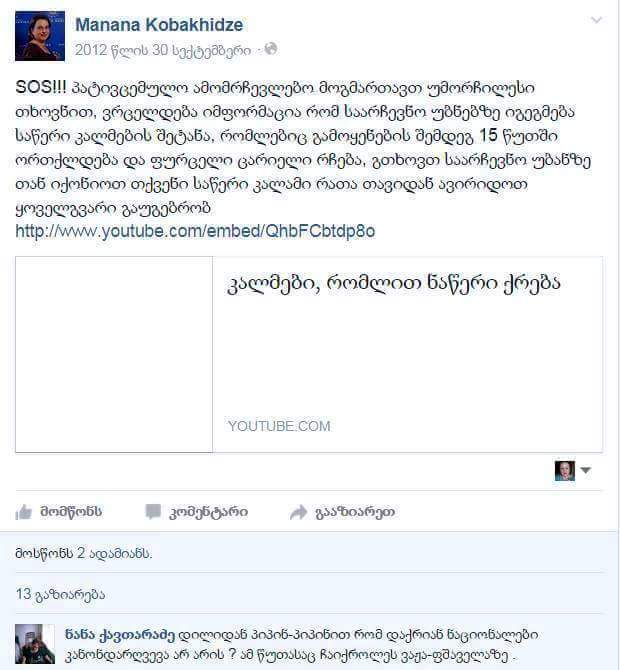Share the post with გაზიარება
Screen dimensions: 620x670
pos(342,512)
